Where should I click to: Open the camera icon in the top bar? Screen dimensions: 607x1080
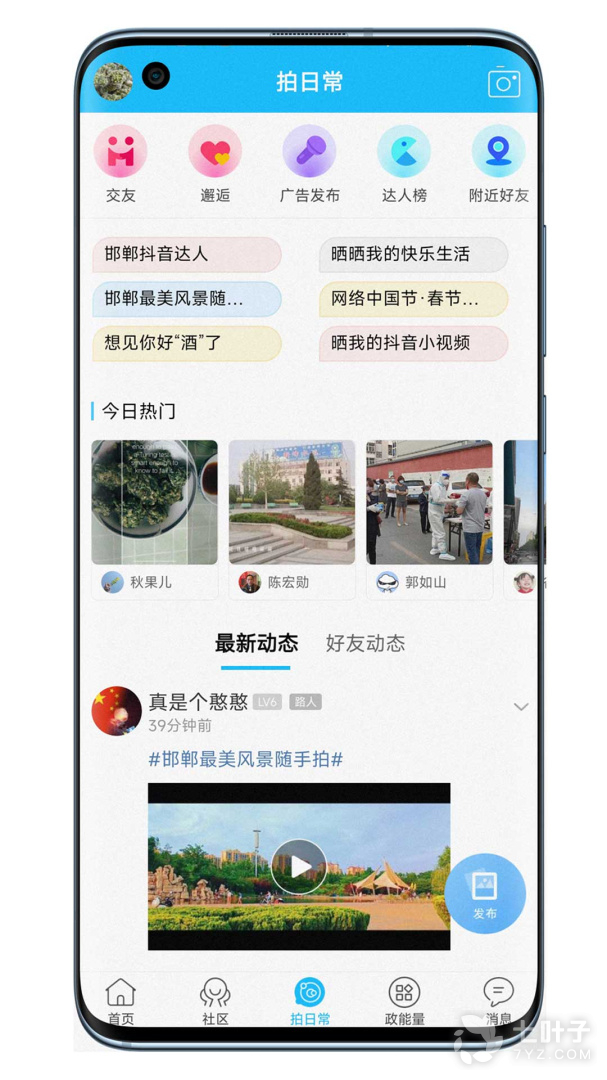pyautogui.click(x=504, y=82)
